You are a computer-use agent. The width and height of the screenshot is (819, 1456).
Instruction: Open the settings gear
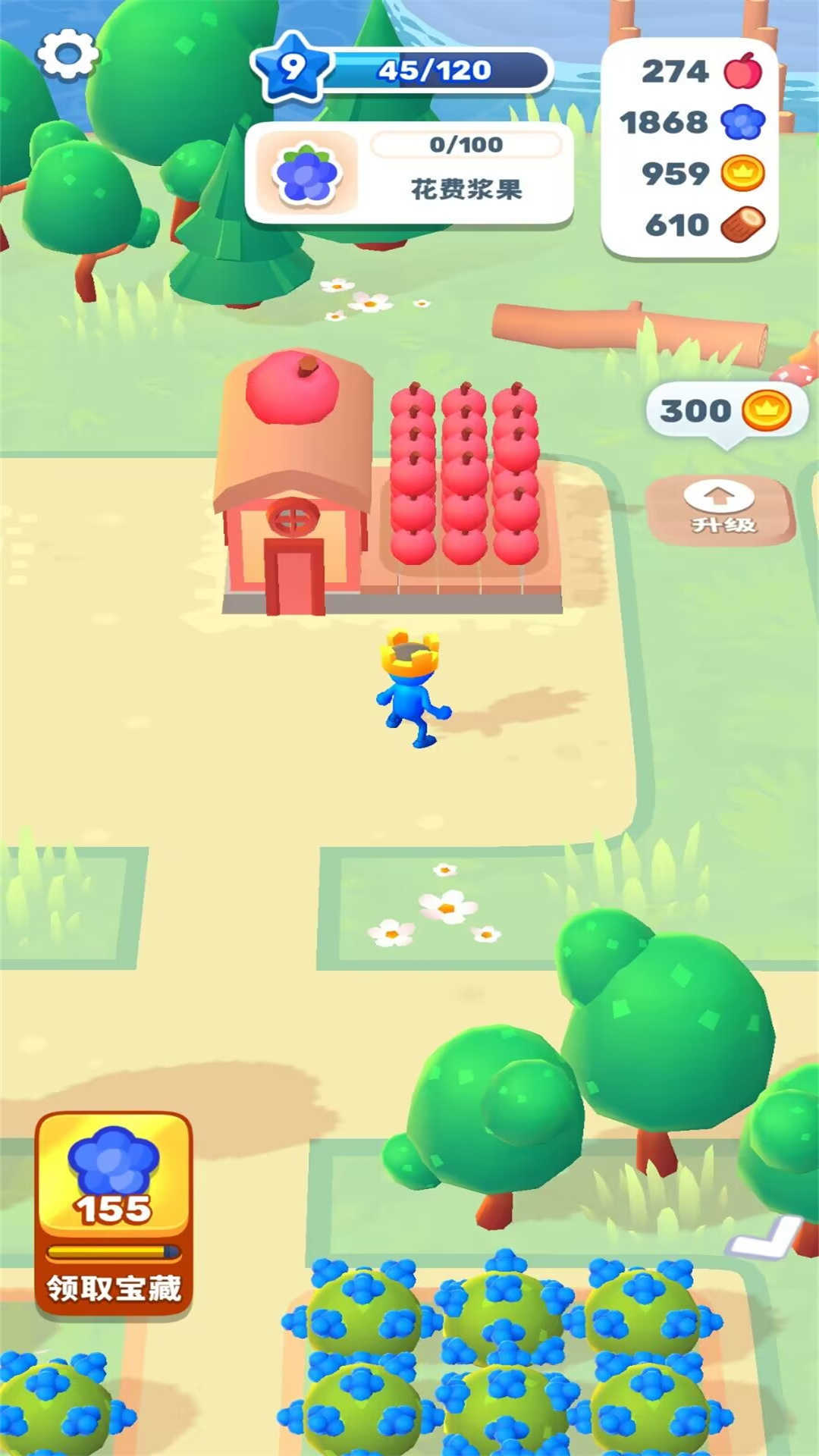pyautogui.click(x=67, y=55)
